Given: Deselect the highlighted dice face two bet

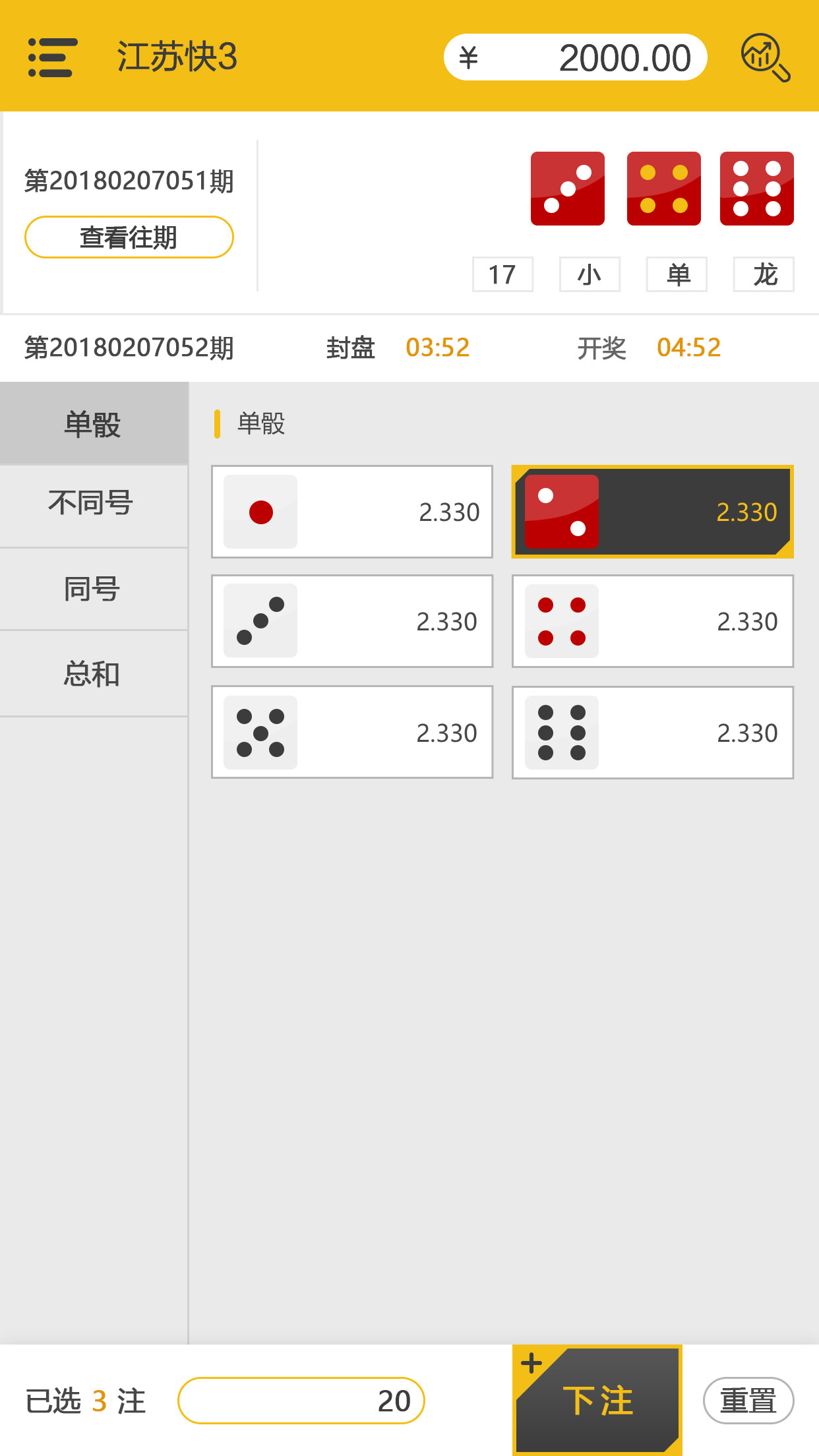Looking at the screenshot, I should pos(652,512).
